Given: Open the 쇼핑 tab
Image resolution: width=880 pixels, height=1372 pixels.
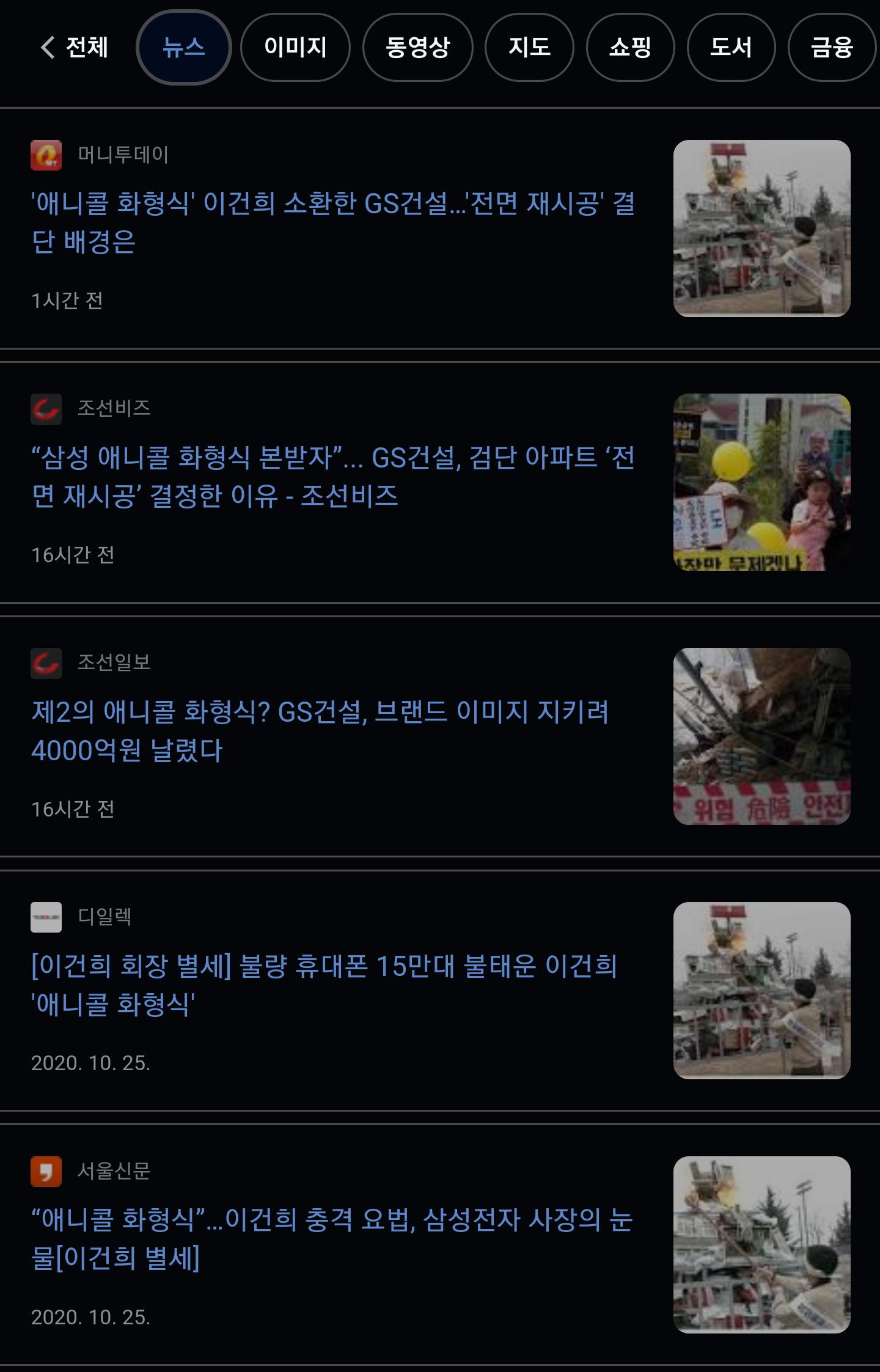Looking at the screenshot, I should point(630,47).
